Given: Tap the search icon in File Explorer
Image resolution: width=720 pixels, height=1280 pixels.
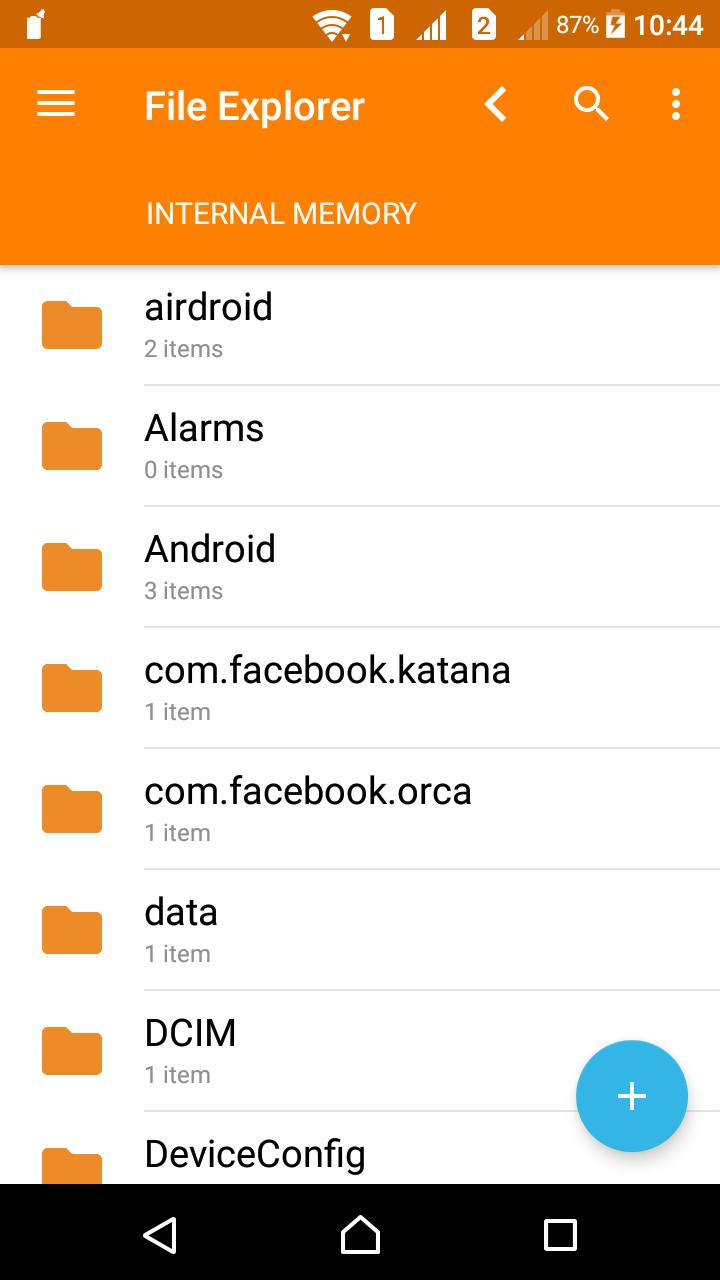Looking at the screenshot, I should (x=590, y=103).
